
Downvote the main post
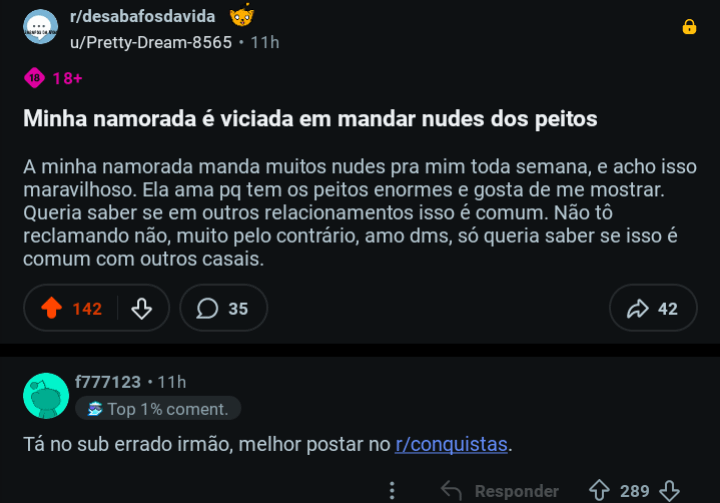tap(142, 309)
